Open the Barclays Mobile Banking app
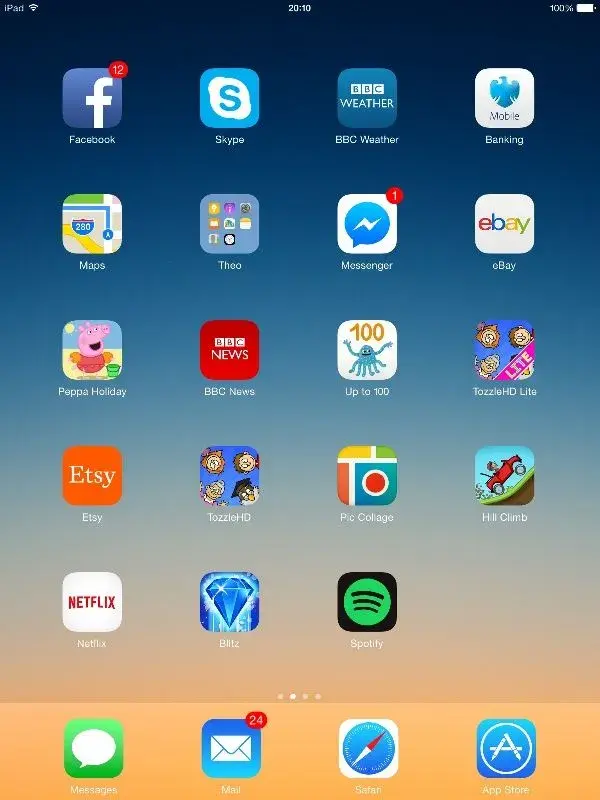600x800 pixels. [x=504, y=98]
